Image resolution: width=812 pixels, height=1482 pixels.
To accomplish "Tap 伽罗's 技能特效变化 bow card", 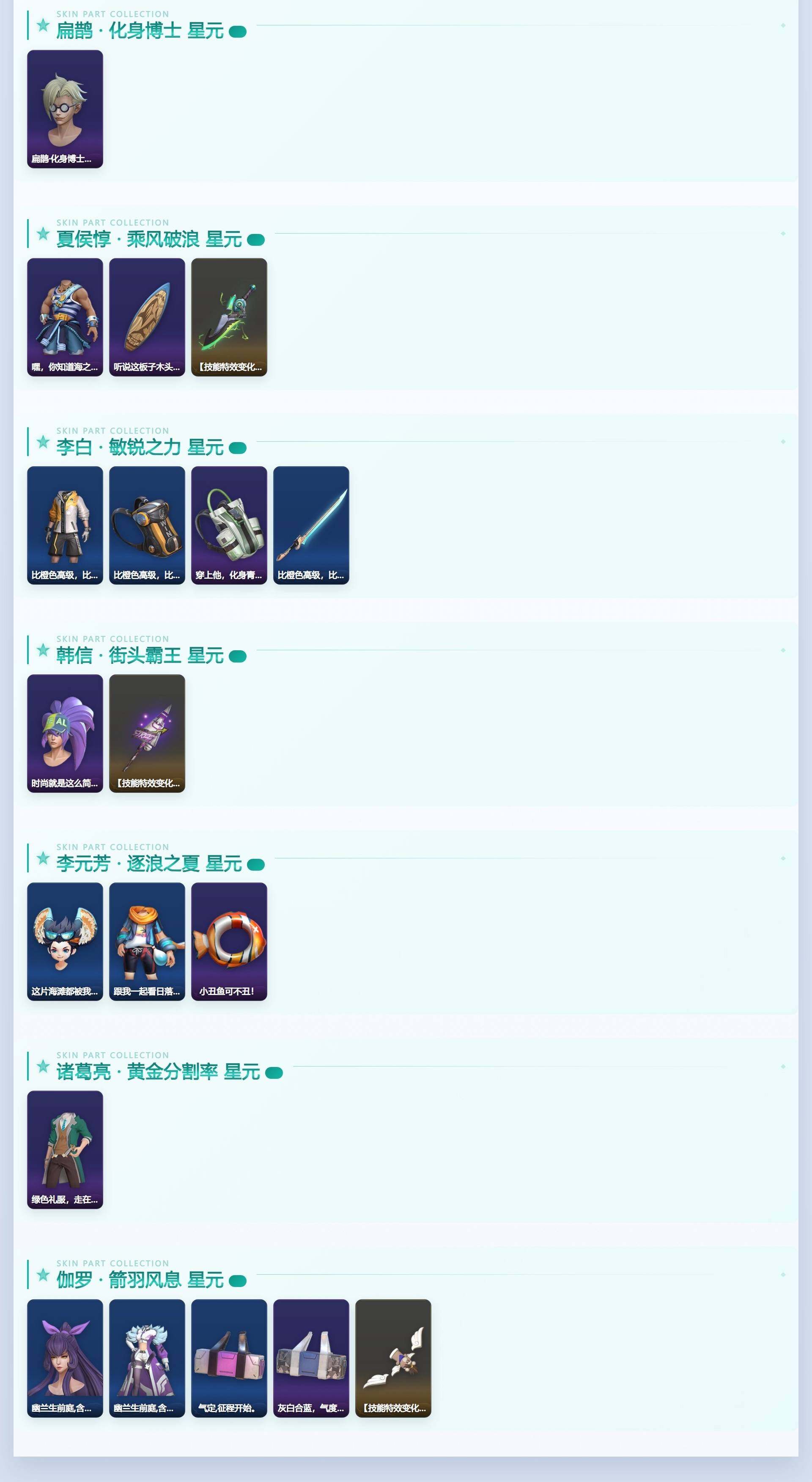I will [393, 1358].
